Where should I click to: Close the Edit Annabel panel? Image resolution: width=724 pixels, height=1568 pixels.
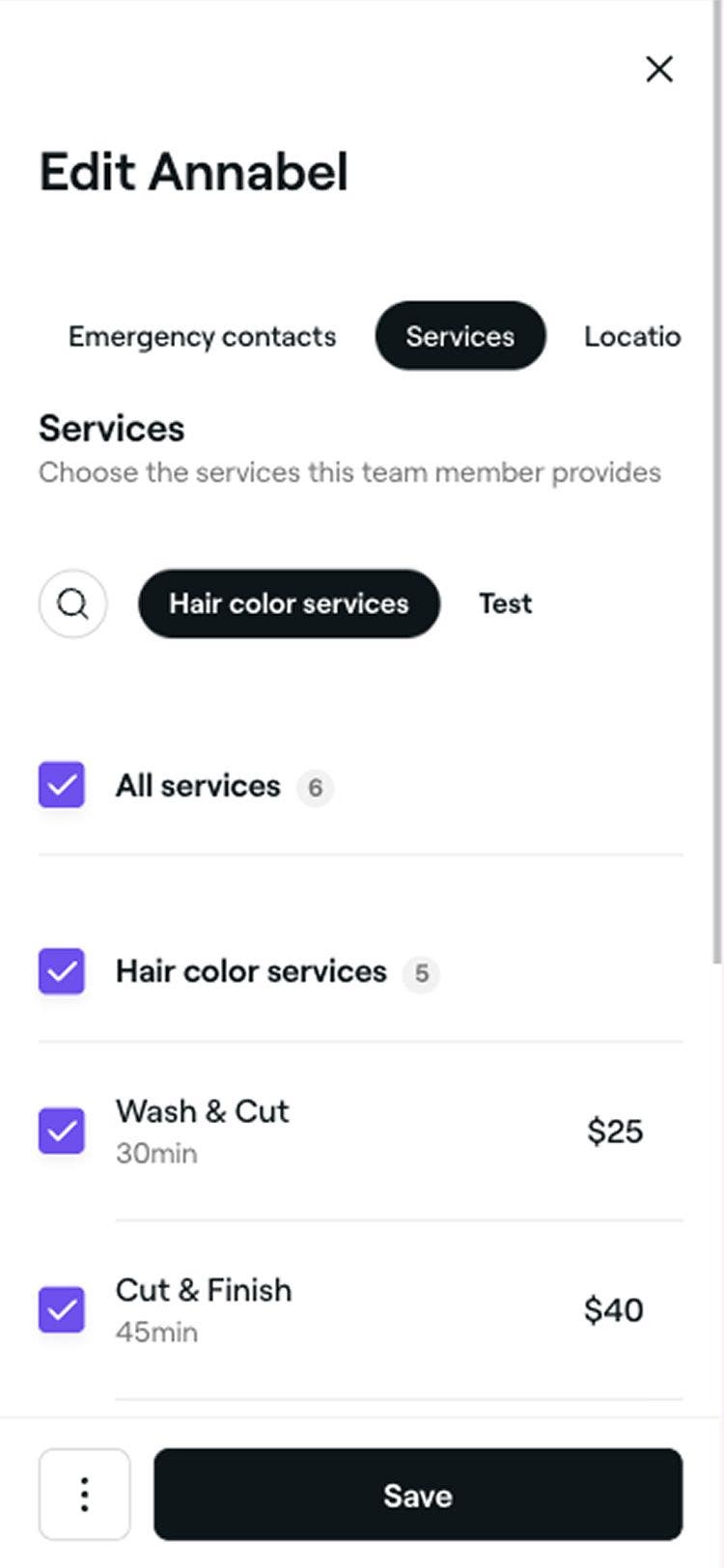(659, 70)
